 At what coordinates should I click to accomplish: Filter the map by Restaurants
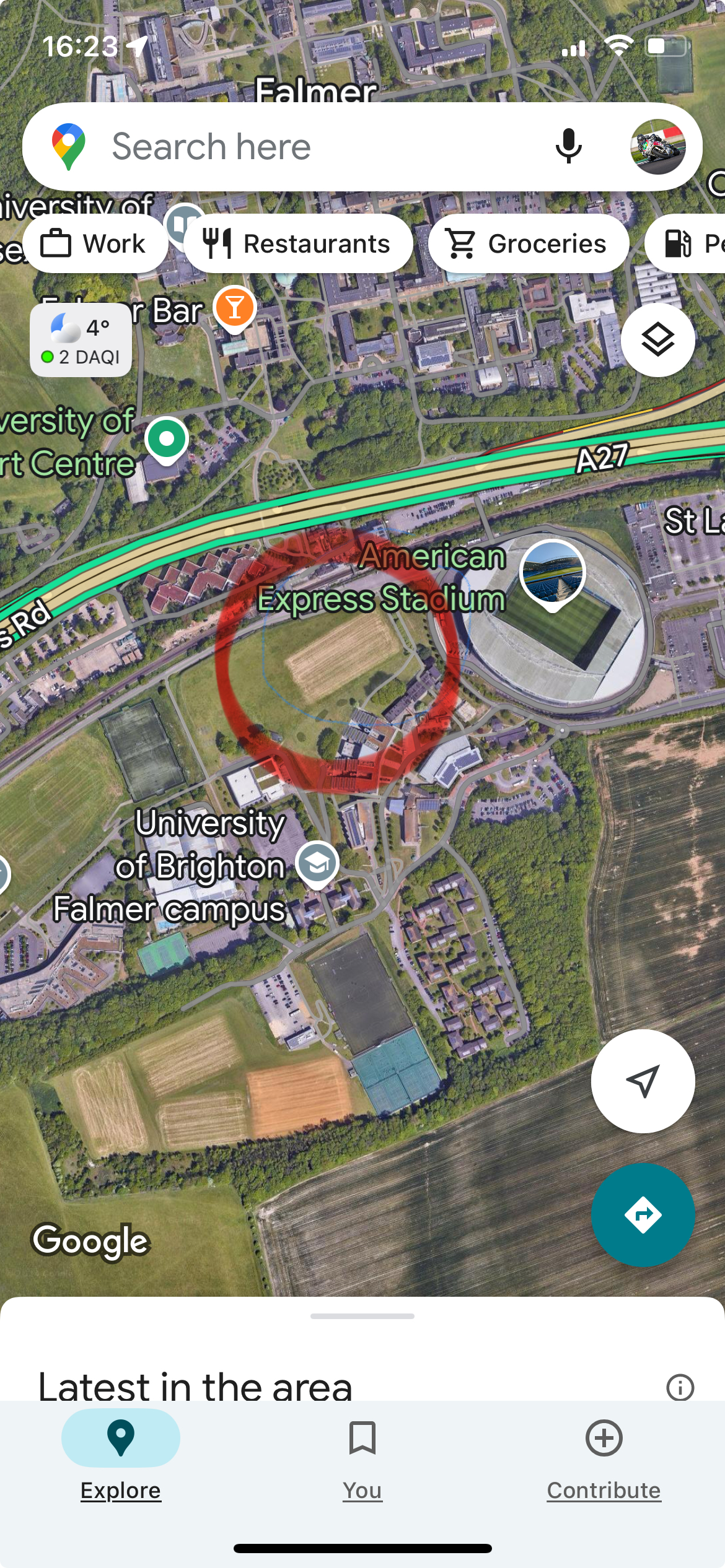pos(298,243)
